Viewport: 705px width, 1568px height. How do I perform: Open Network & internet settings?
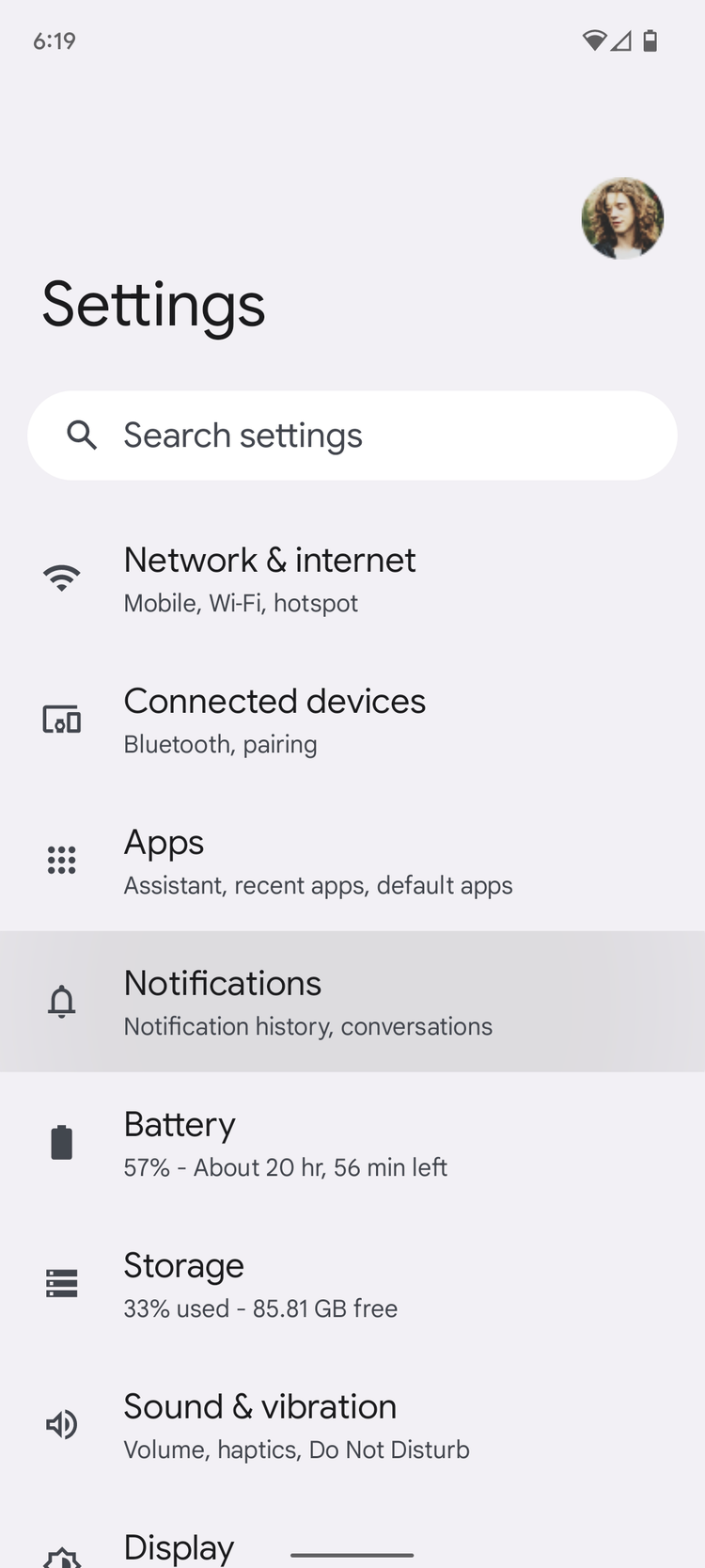pos(352,578)
